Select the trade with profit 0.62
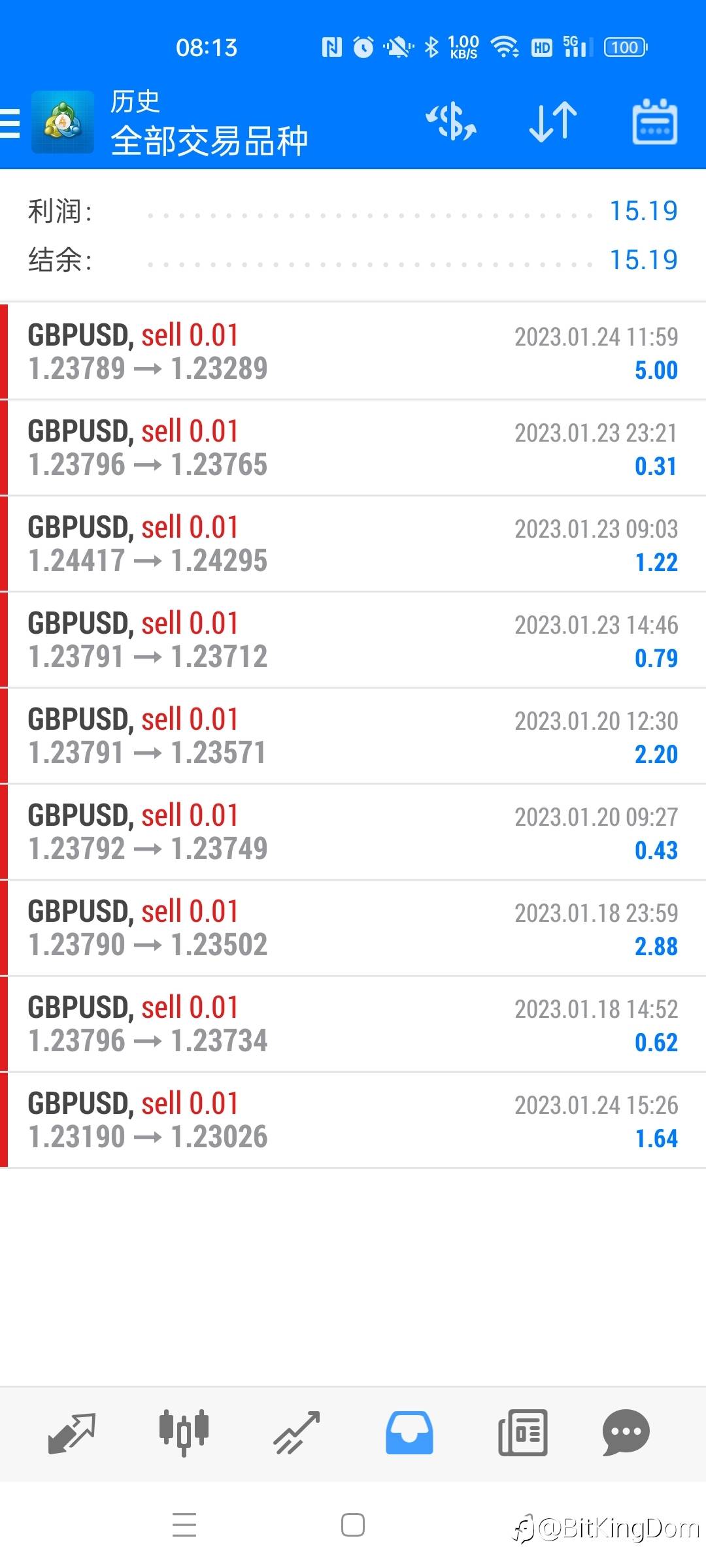 (x=353, y=1024)
